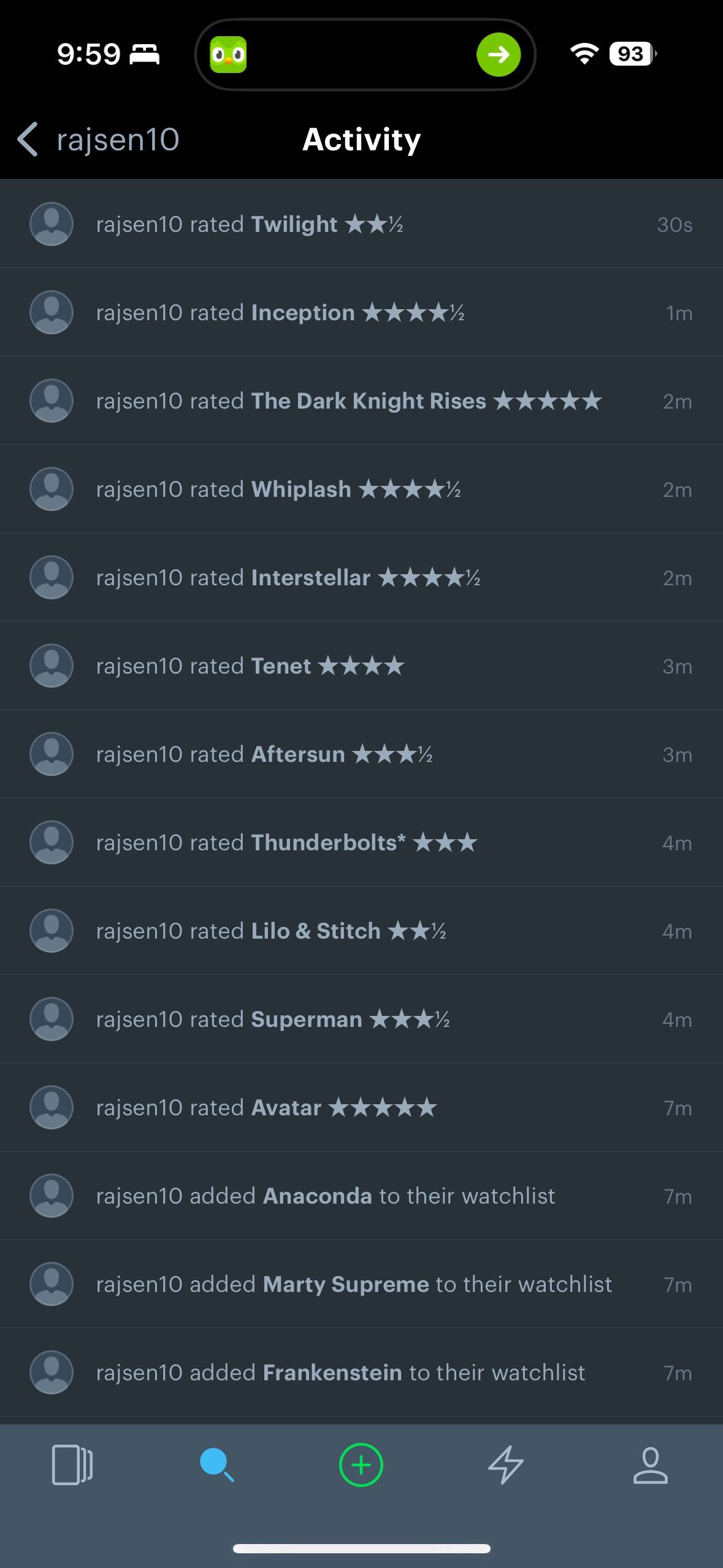
Task: Open the Superman rating entry
Action: [x=361, y=1019]
